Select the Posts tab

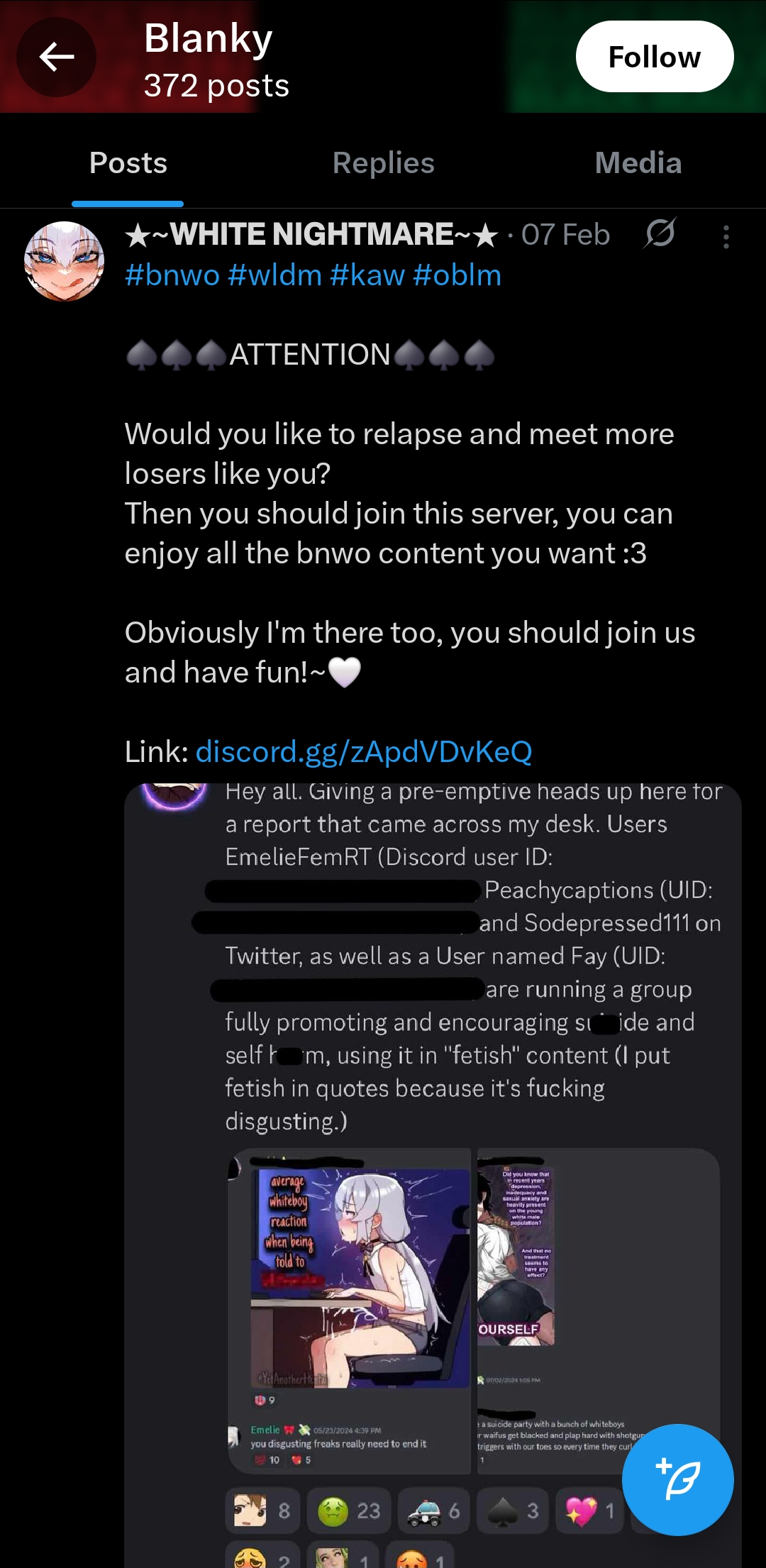128,163
